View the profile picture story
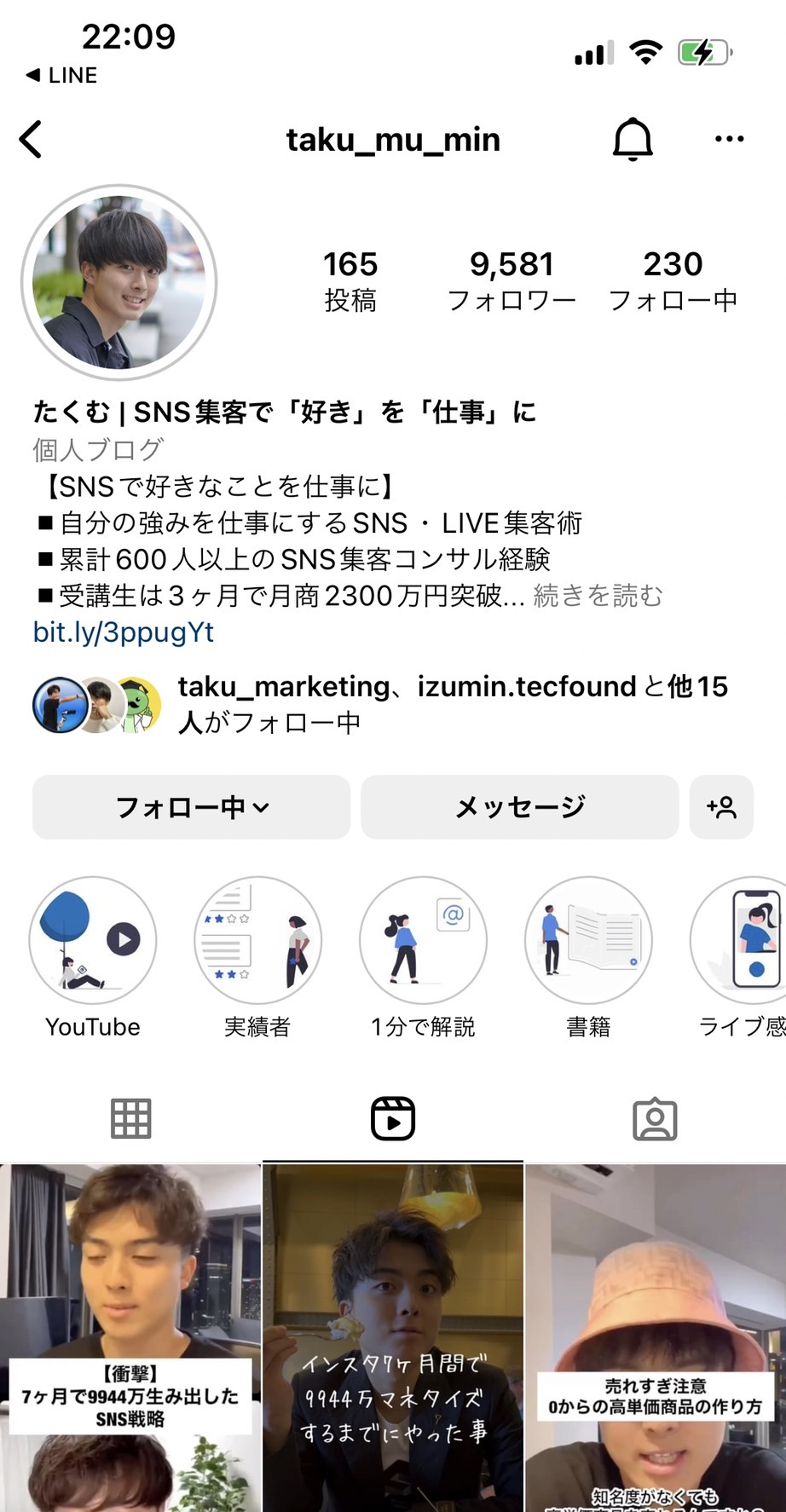 (119, 282)
